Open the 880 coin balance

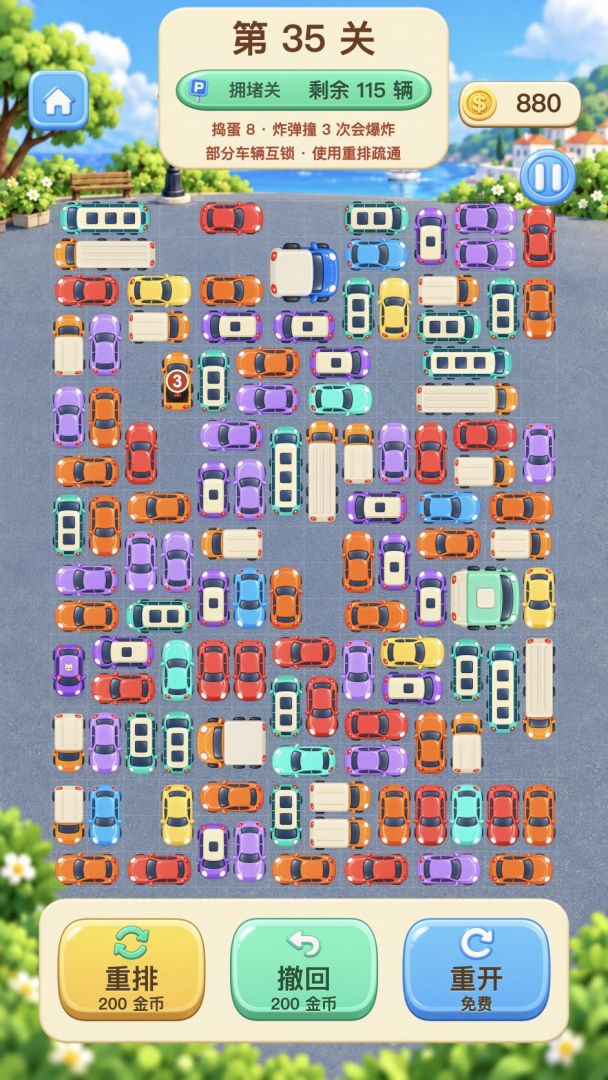tap(520, 104)
